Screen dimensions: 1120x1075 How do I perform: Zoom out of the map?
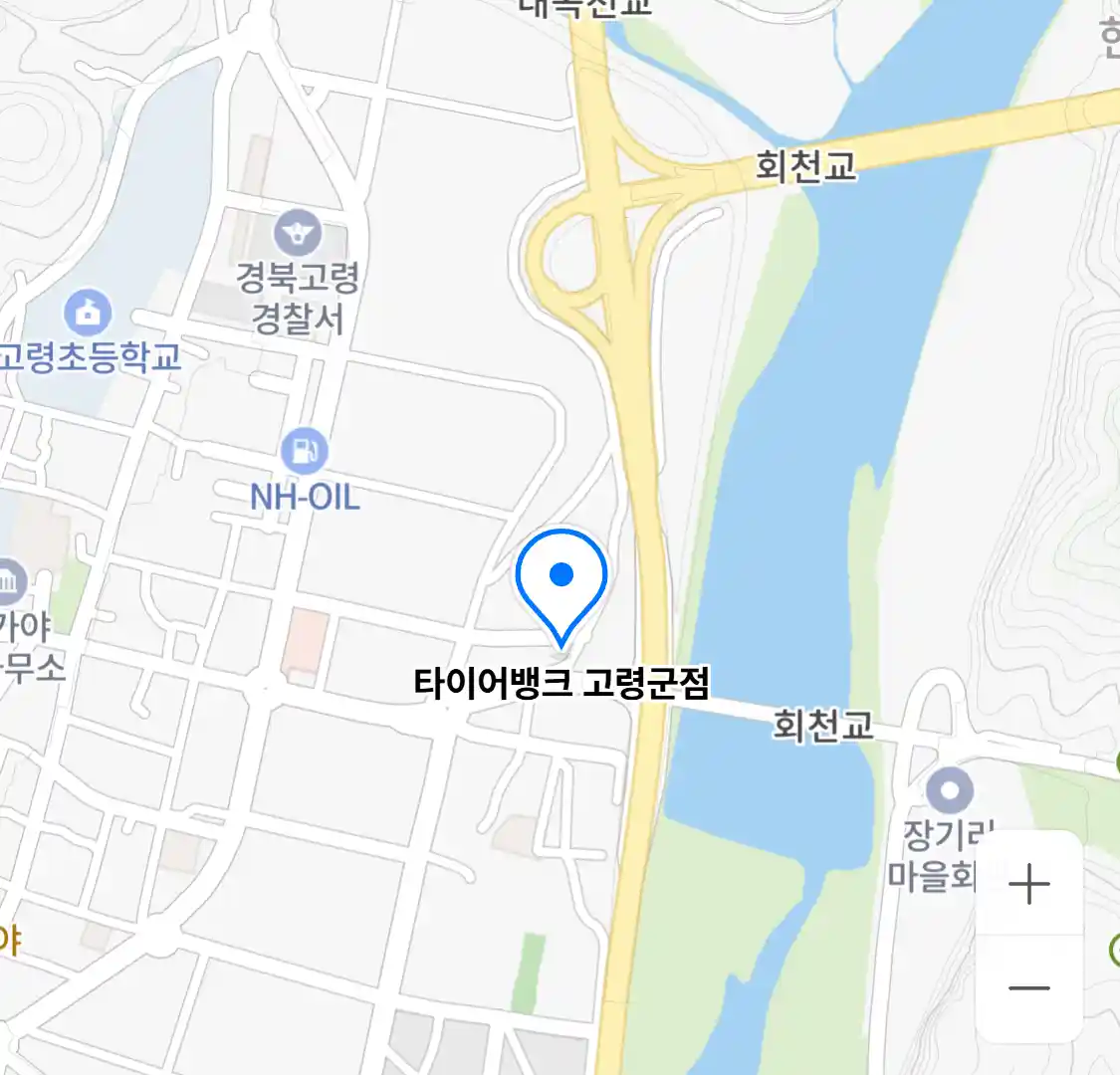pos(1028,988)
